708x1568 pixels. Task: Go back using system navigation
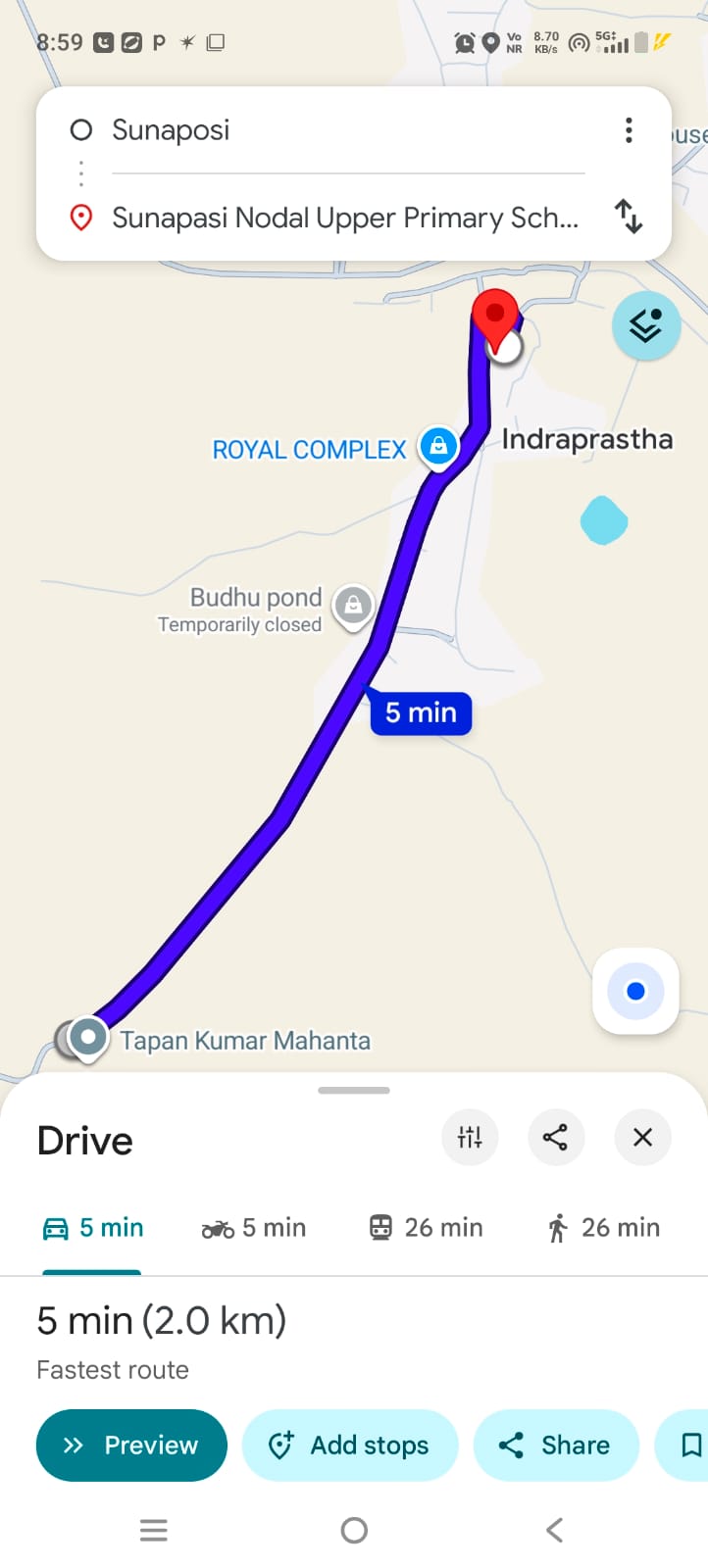tap(554, 1530)
